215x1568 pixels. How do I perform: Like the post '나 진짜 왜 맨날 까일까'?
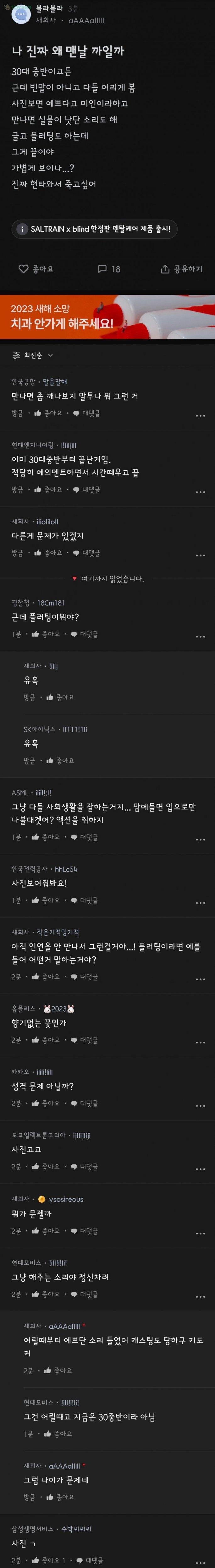click(36, 268)
